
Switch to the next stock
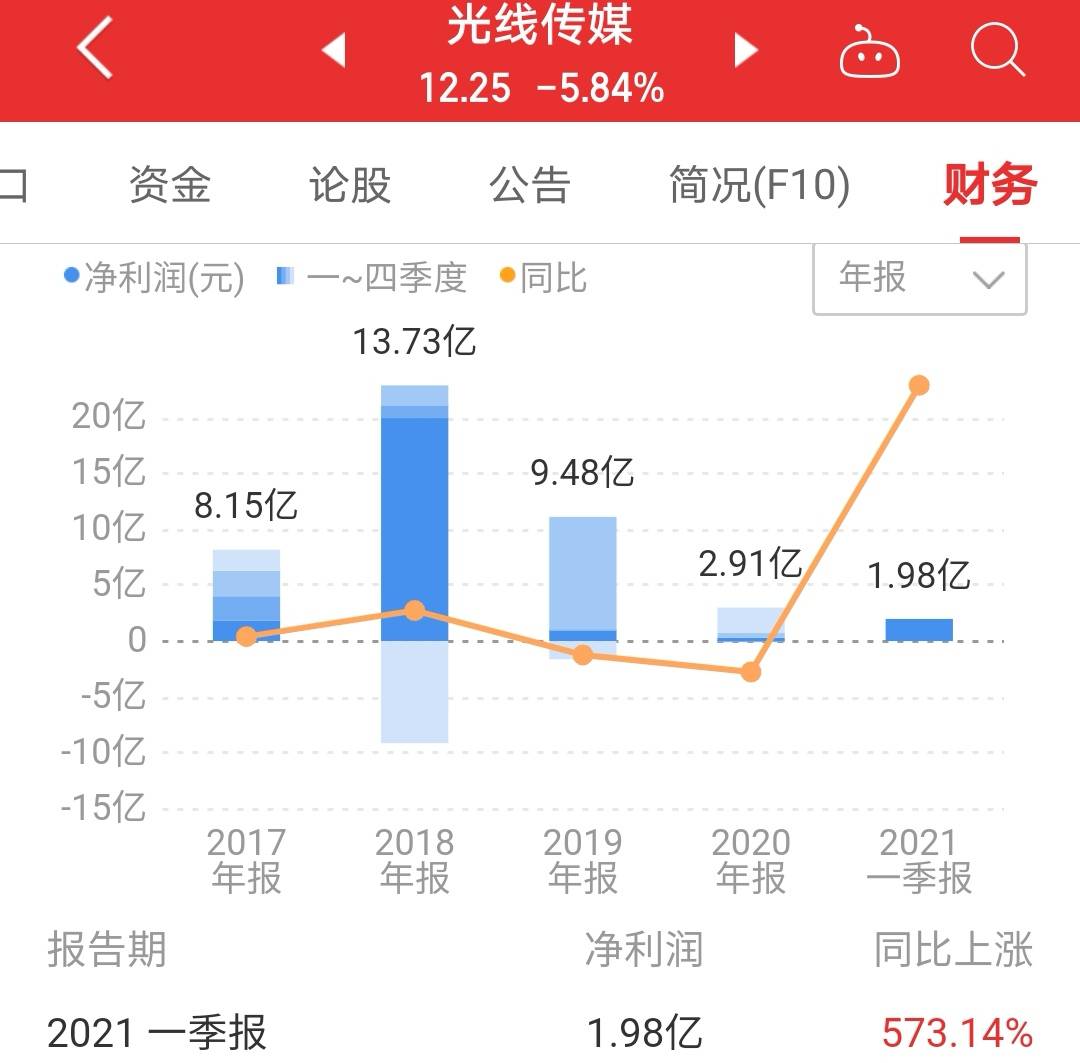[x=746, y=50]
